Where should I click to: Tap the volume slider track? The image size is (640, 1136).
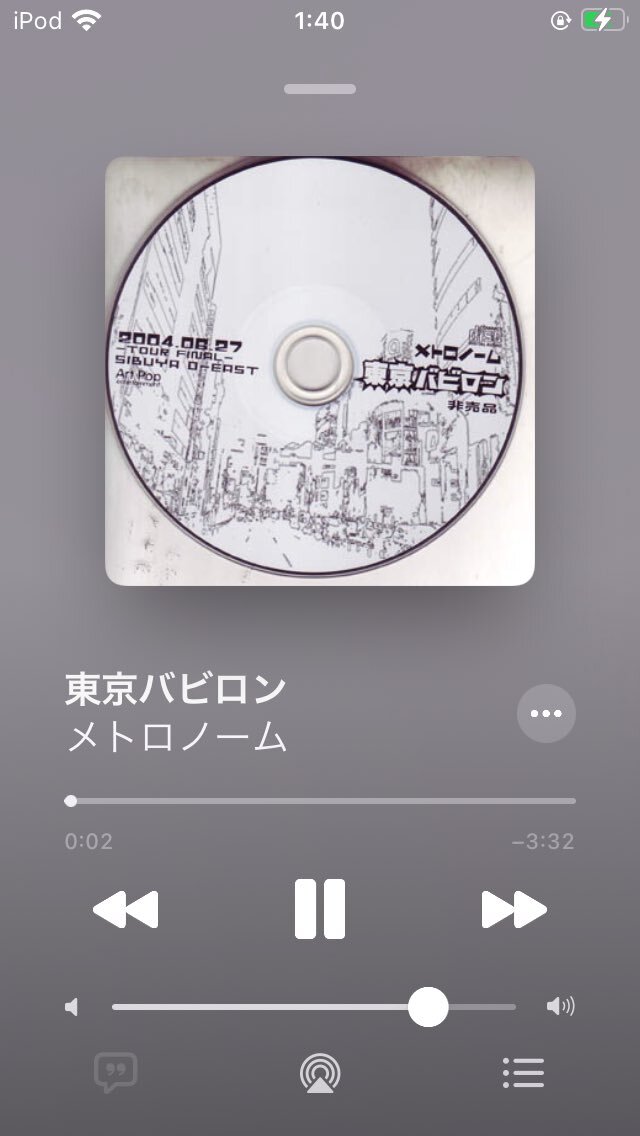pos(314,1007)
